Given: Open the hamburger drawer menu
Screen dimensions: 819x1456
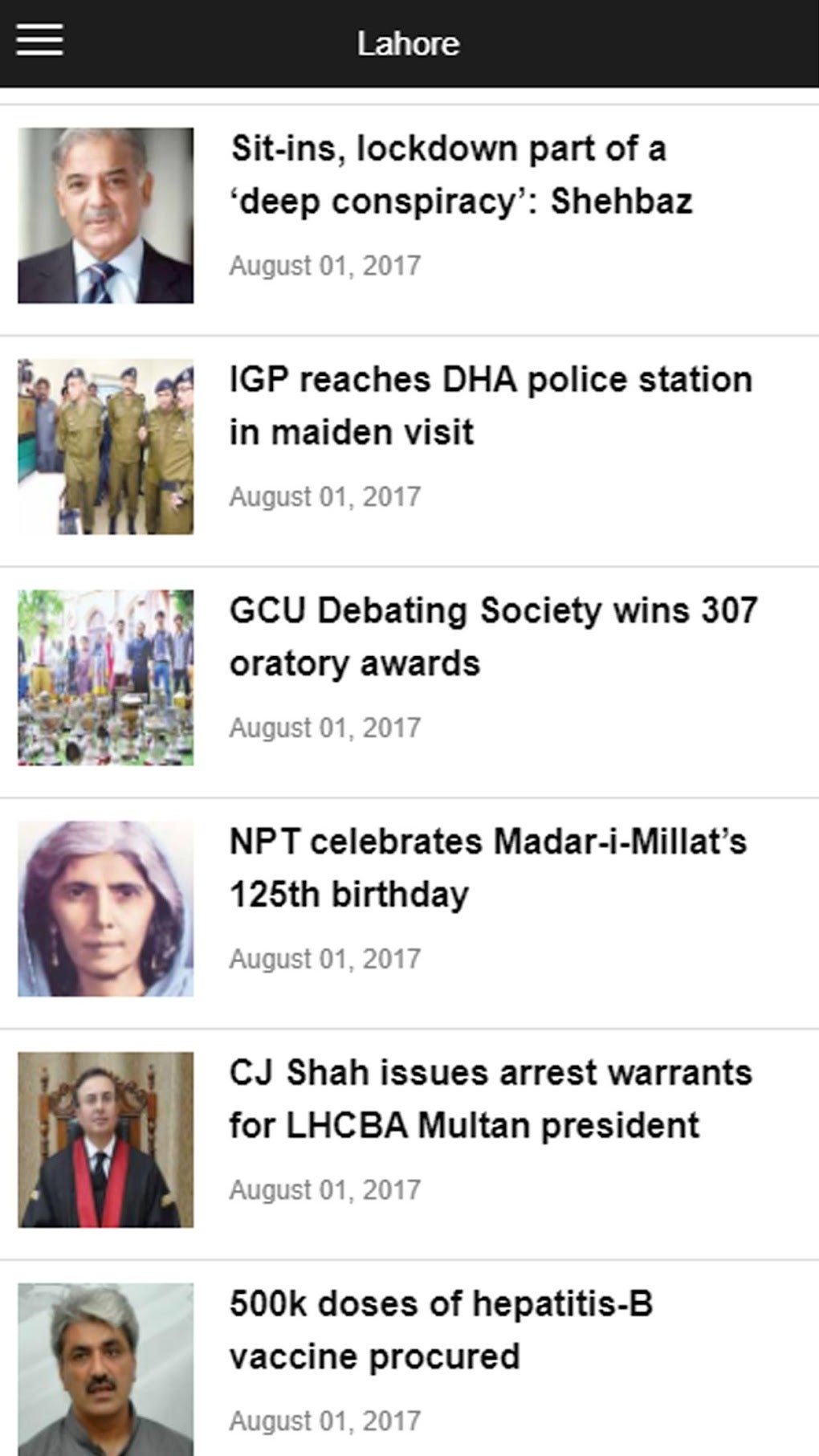Looking at the screenshot, I should click(x=39, y=40).
